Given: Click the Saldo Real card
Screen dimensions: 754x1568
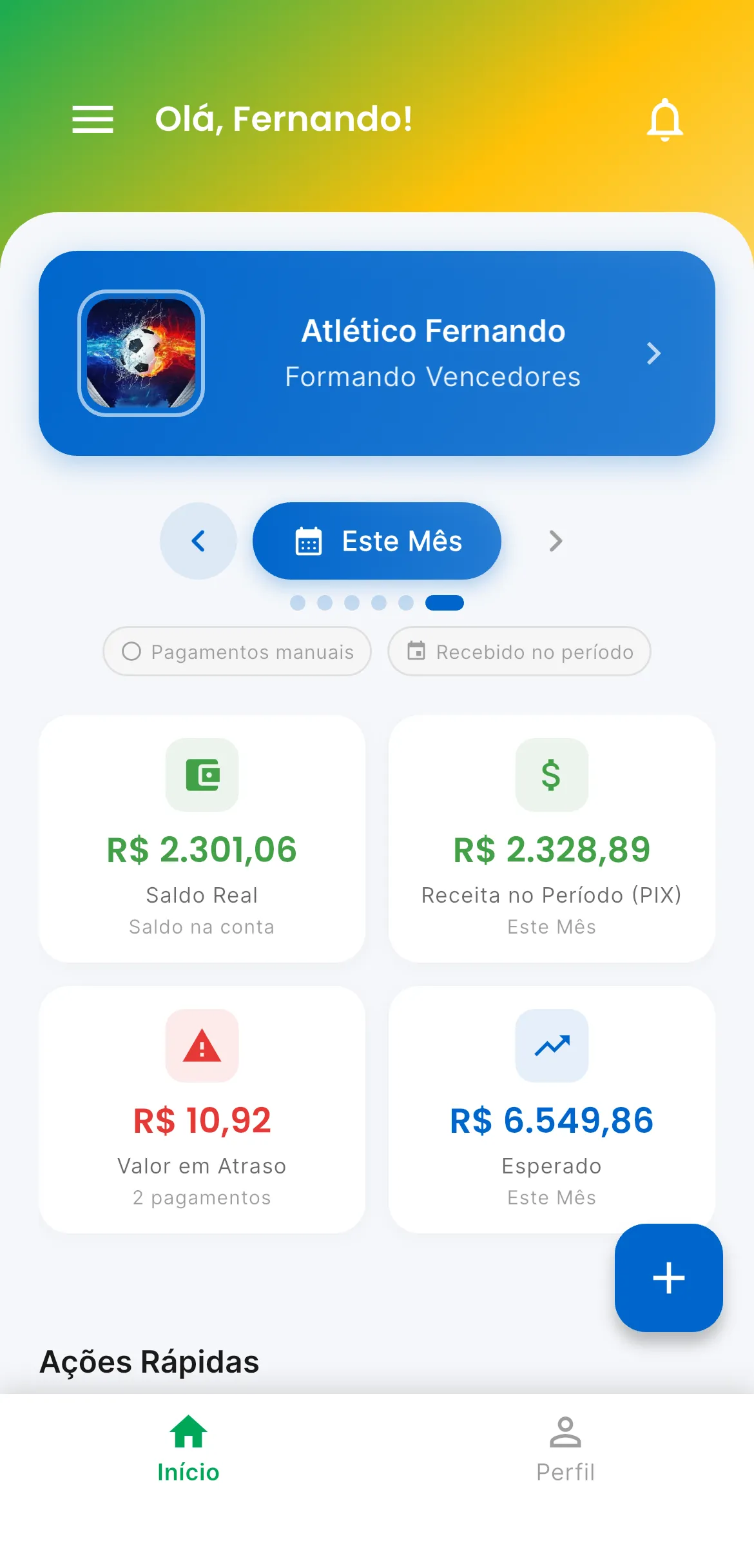Looking at the screenshot, I should pyautogui.click(x=202, y=838).
